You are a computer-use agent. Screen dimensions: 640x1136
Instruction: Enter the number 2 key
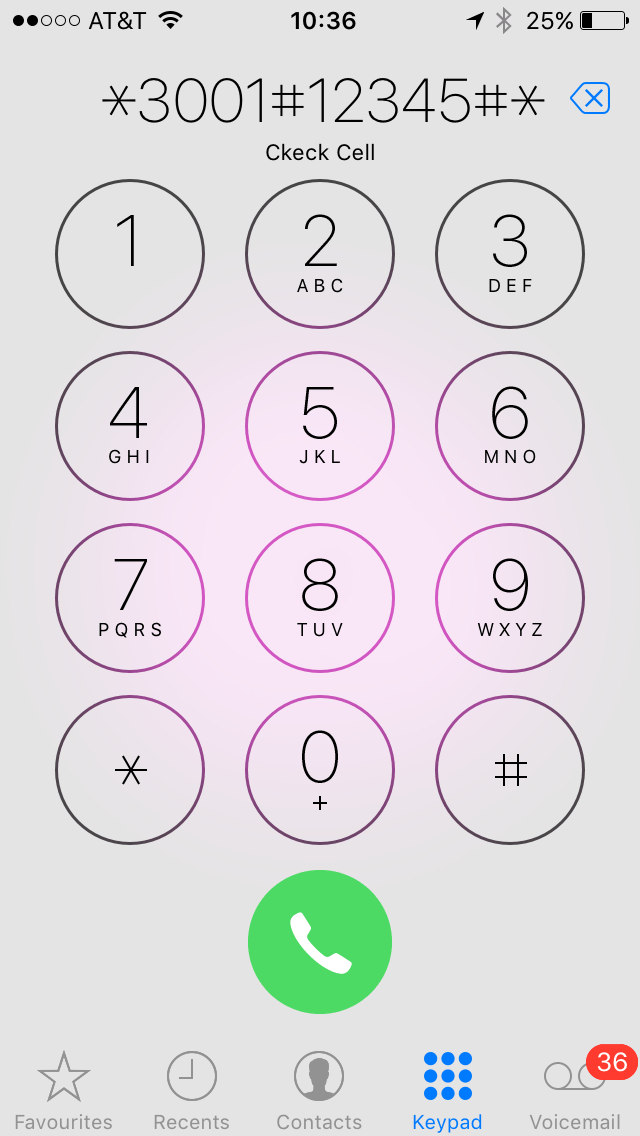(320, 255)
